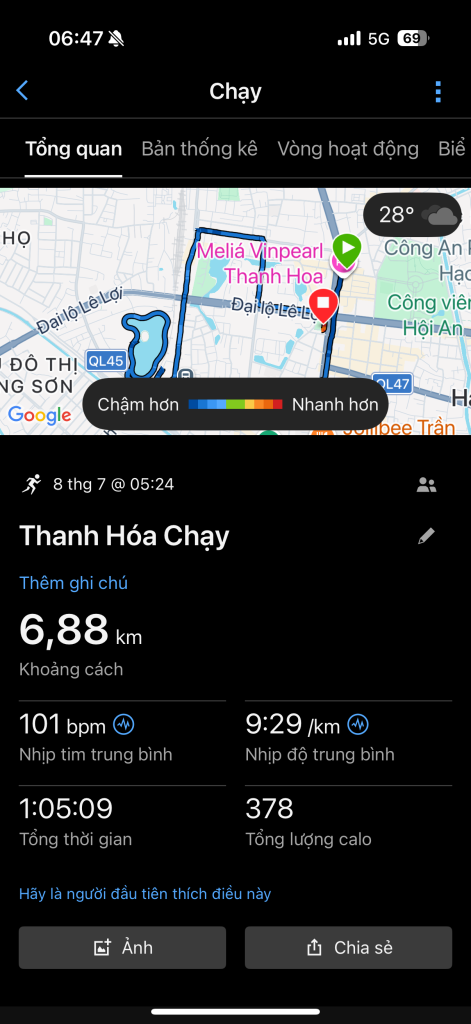Screen dimensions: 471x1024
Task: Open the average pace chart icon
Action: (x=358, y=724)
